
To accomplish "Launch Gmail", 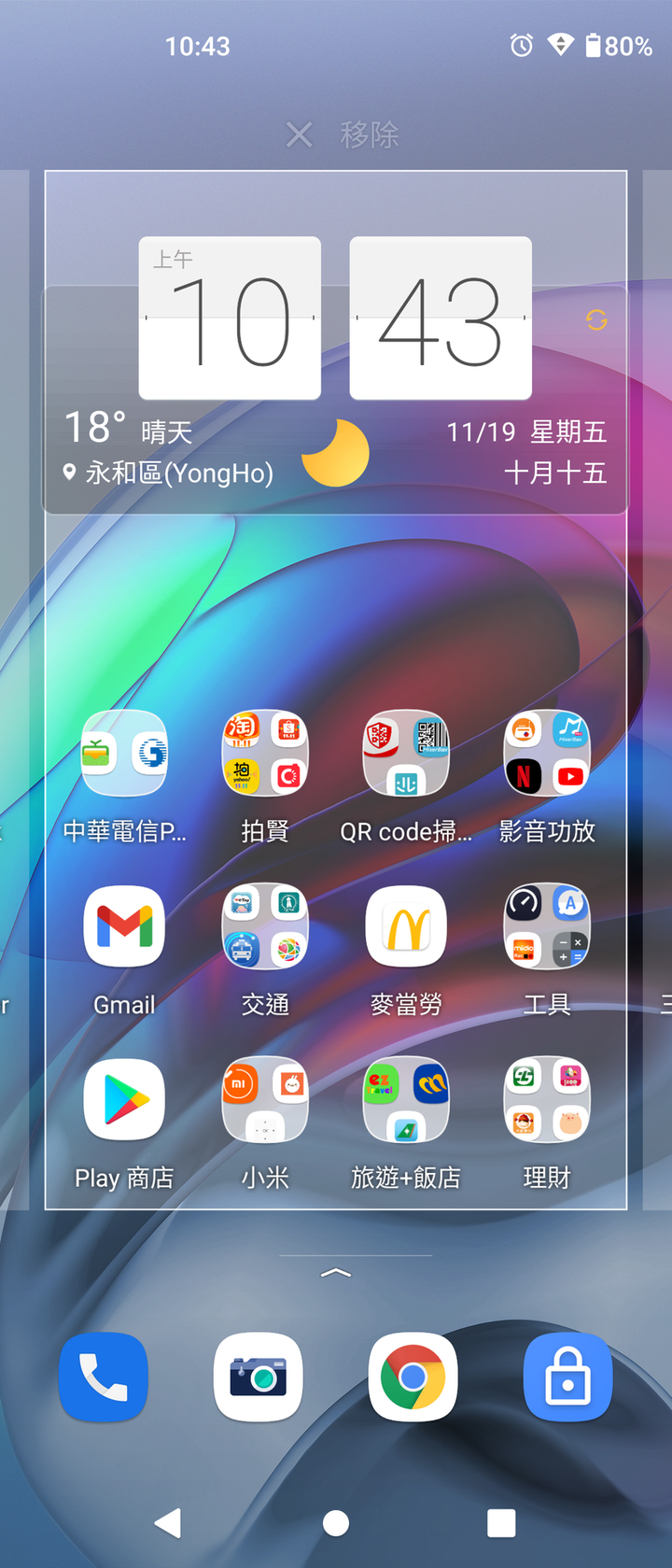I will (x=125, y=926).
